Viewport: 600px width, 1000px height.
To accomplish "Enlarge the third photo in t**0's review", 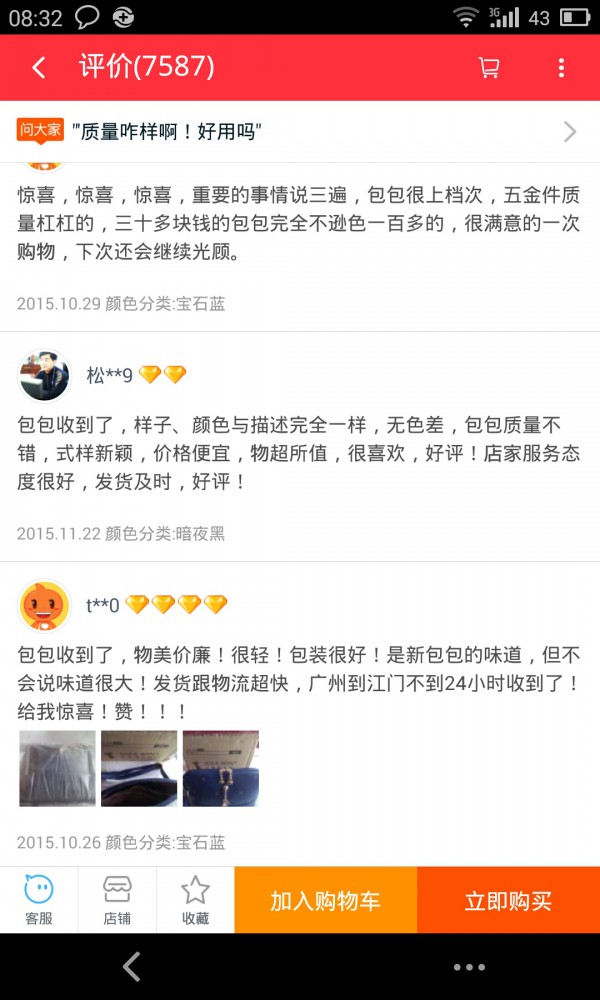I will 221,768.
